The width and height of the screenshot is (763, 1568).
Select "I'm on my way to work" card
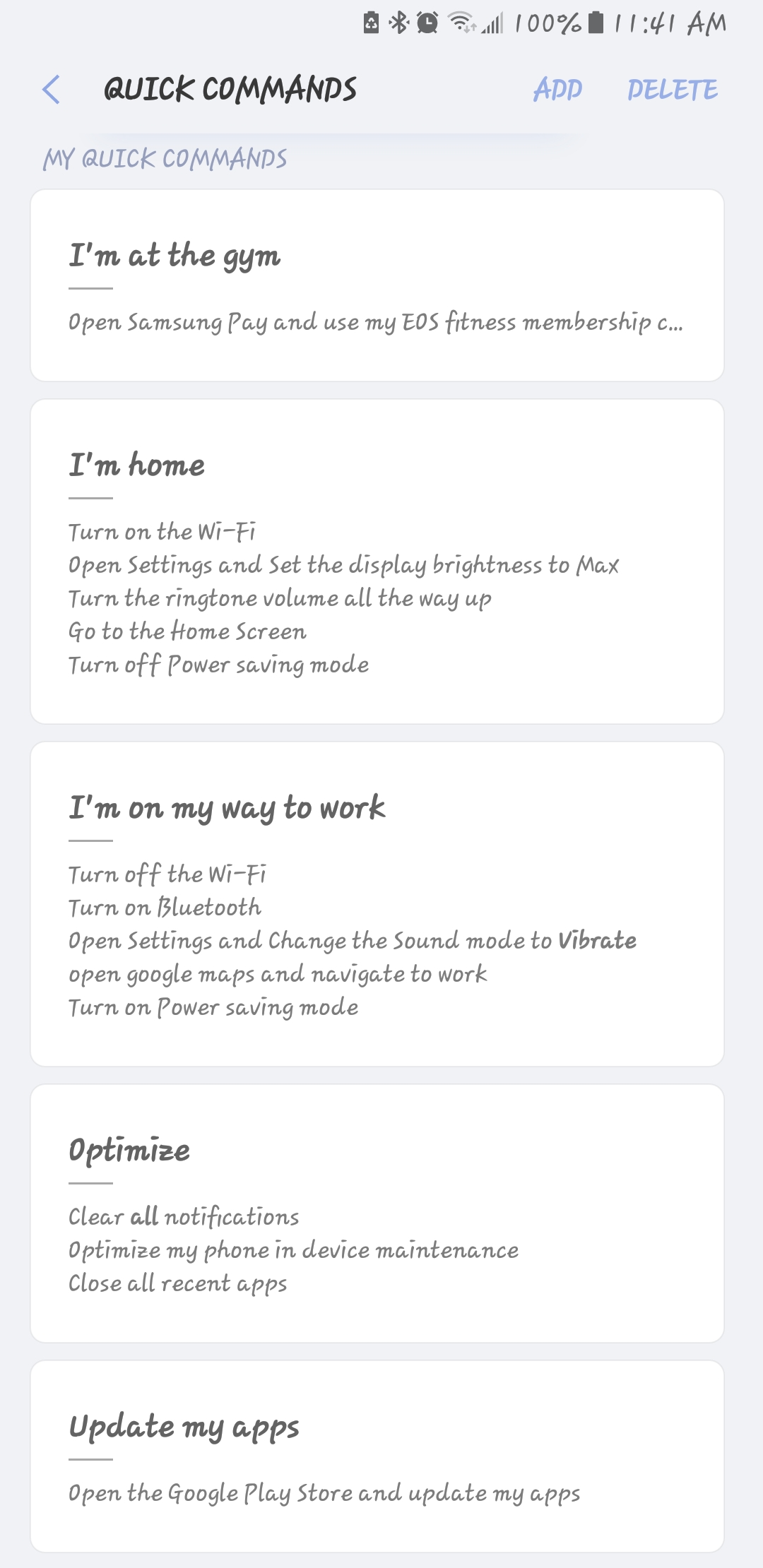[377, 904]
